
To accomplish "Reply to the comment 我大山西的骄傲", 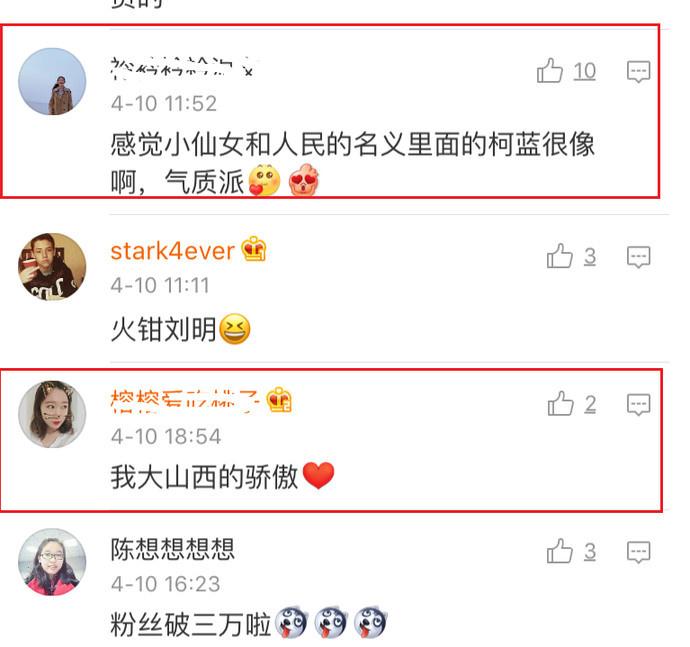I will pos(639,404).
